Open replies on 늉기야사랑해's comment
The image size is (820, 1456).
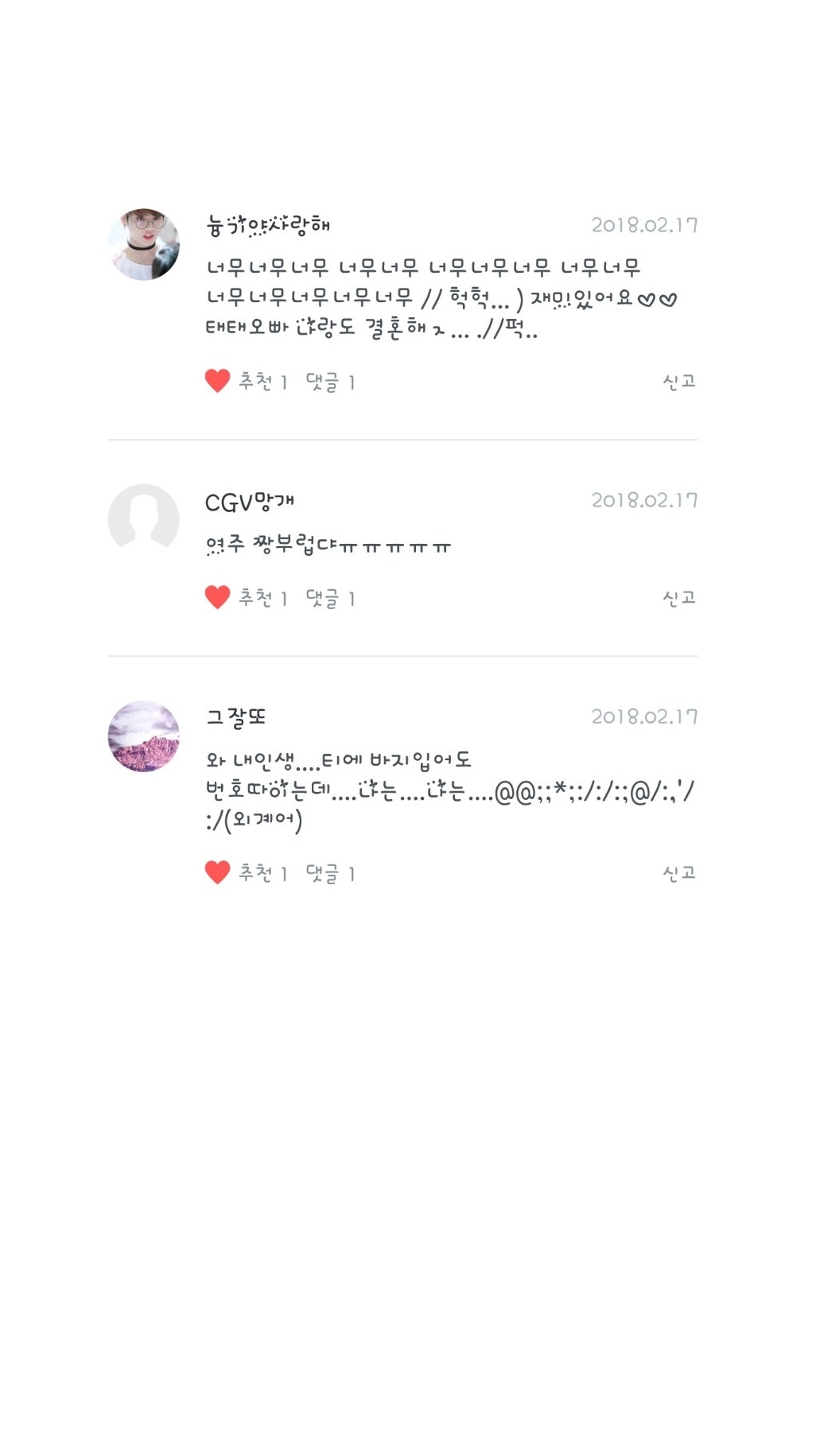point(330,382)
